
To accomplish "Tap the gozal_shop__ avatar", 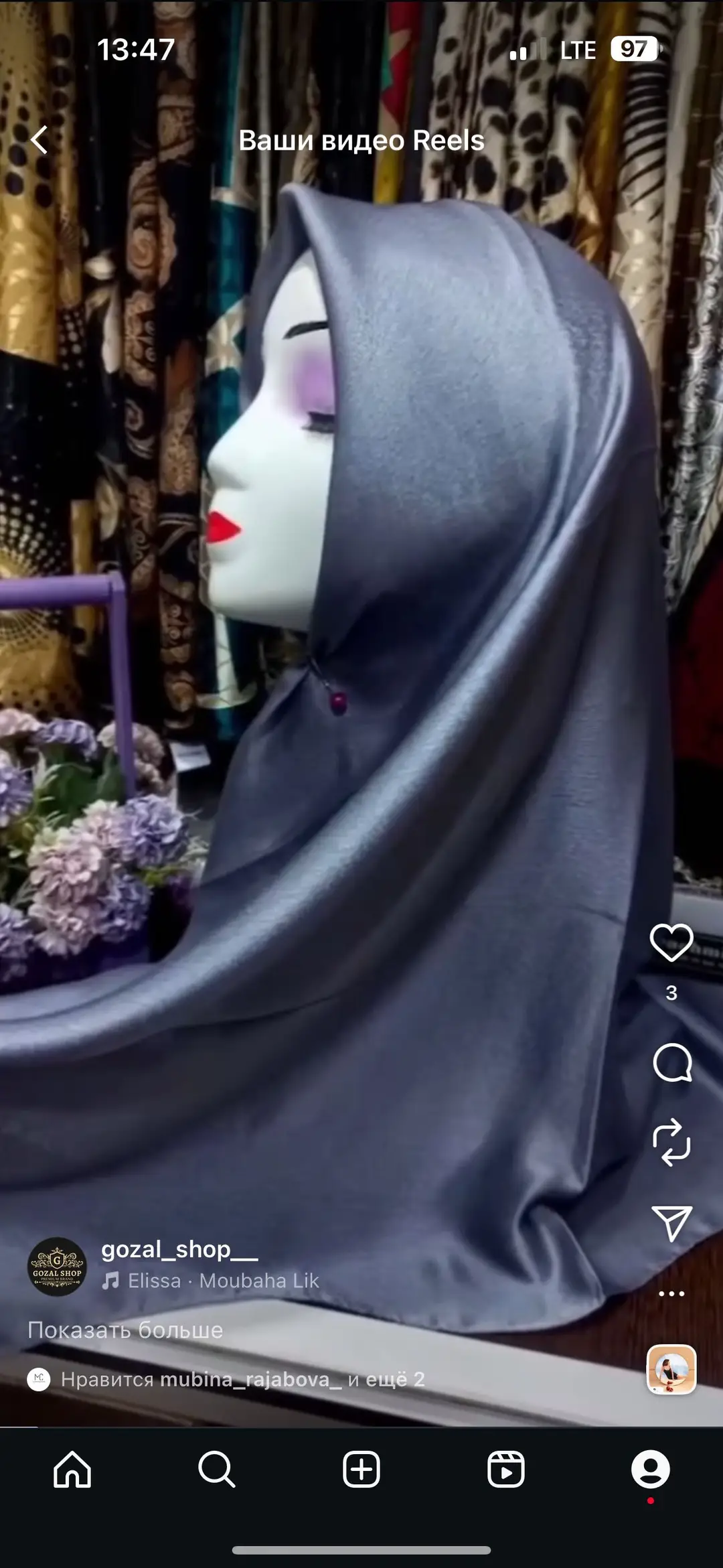I will click(57, 1267).
